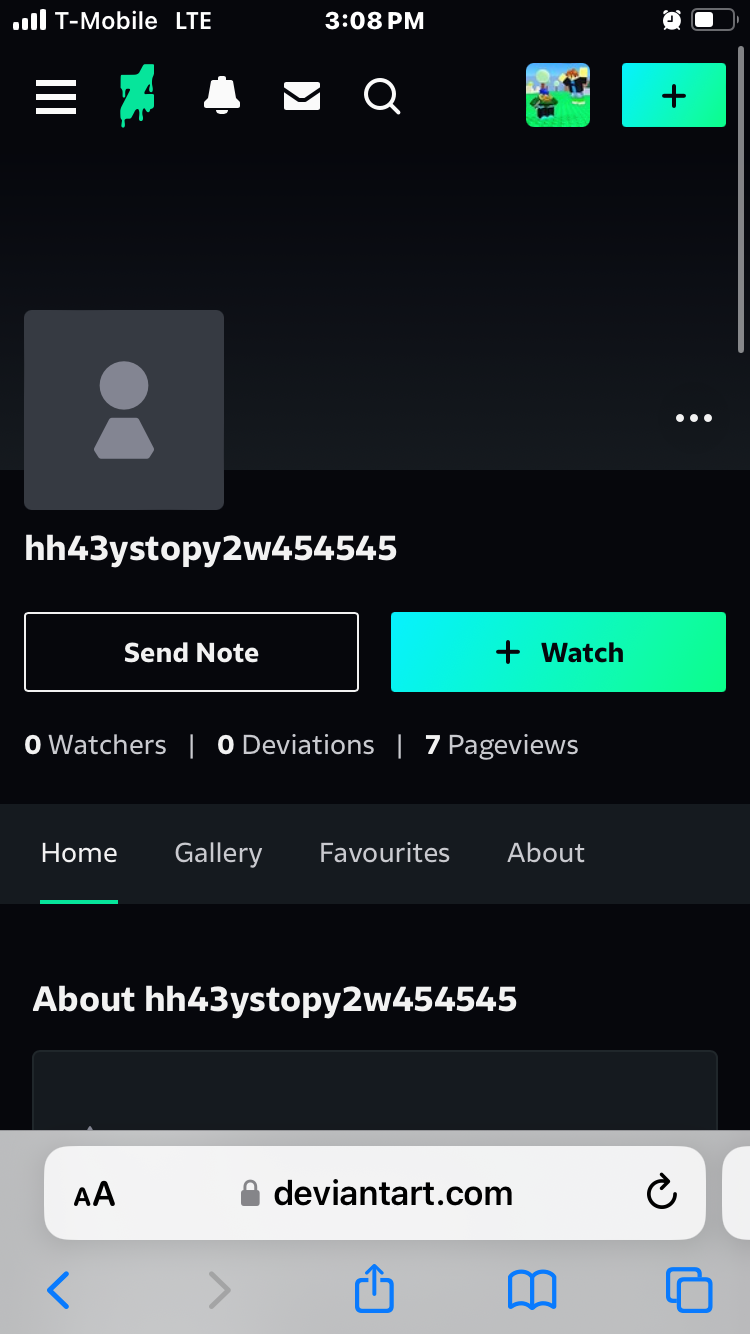Open the notes envelope icon
Image resolution: width=750 pixels, height=1334 pixels.
[x=302, y=96]
